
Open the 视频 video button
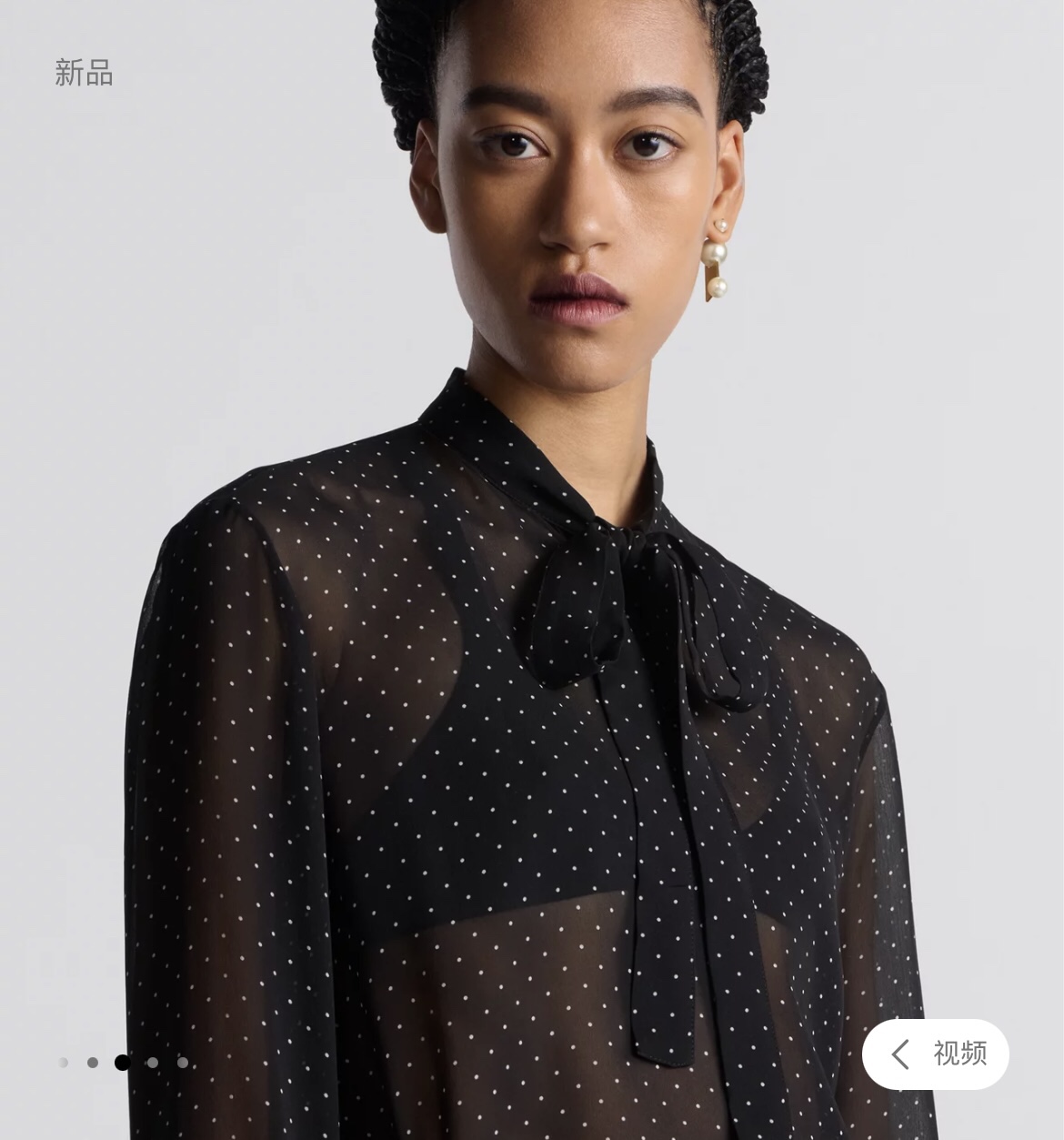(x=936, y=1054)
